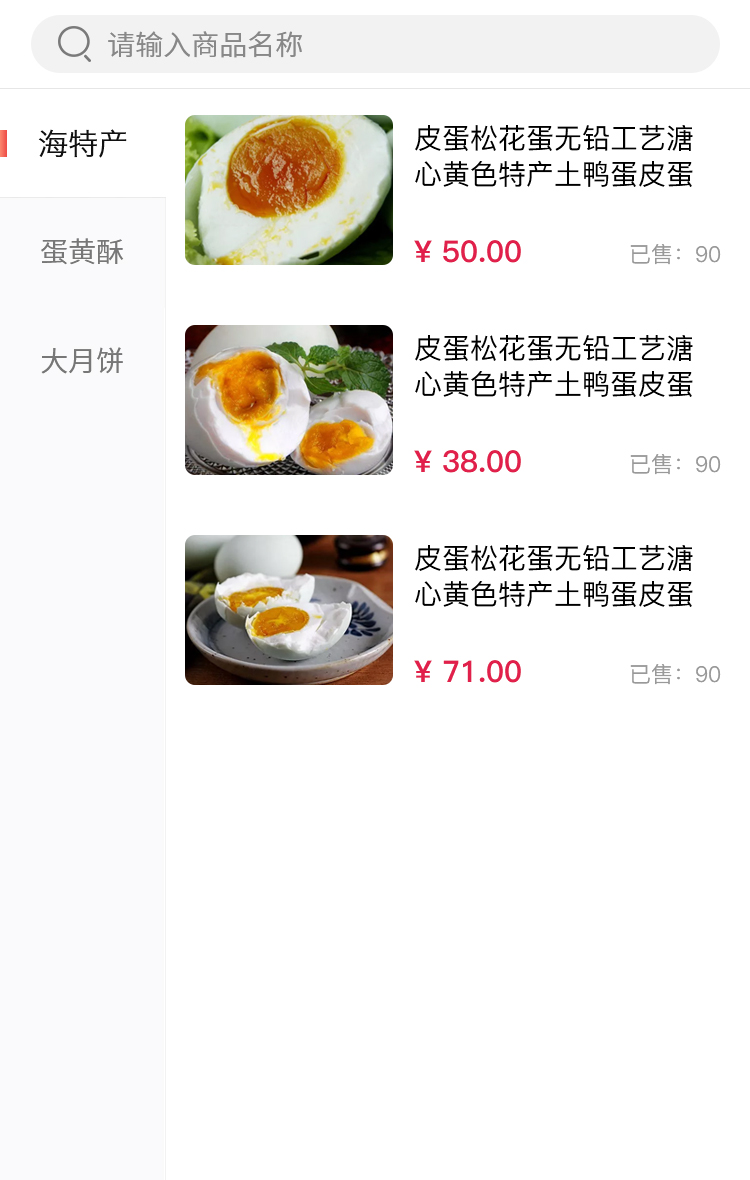This screenshot has width=750, height=1180.
Task: Select the 海特产 category
Action: (83, 144)
